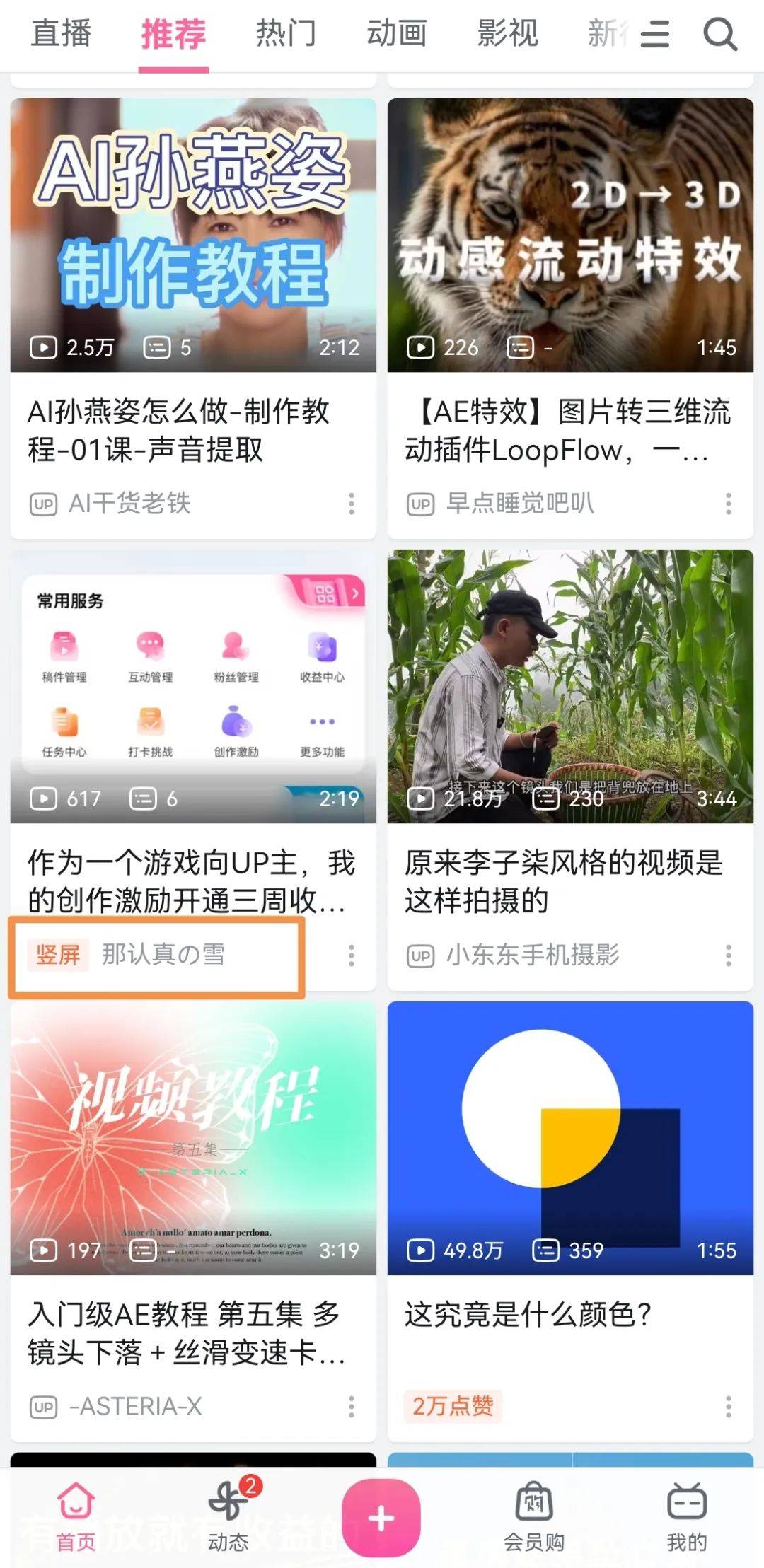The image size is (764, 1568).
Task: Open the 创作激励 game UP主 video
Action: 193,686
